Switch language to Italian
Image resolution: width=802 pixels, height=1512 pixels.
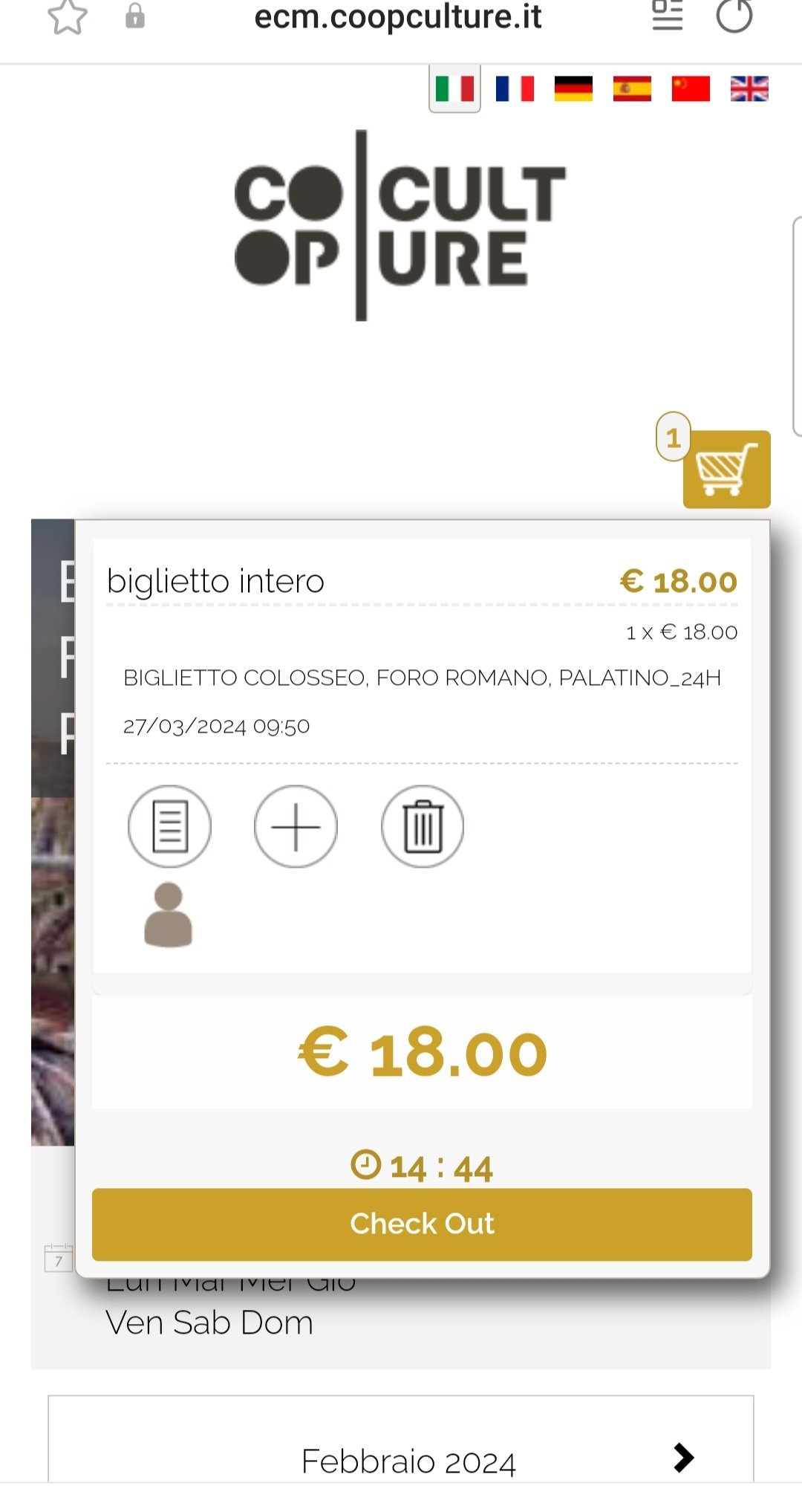454,88
